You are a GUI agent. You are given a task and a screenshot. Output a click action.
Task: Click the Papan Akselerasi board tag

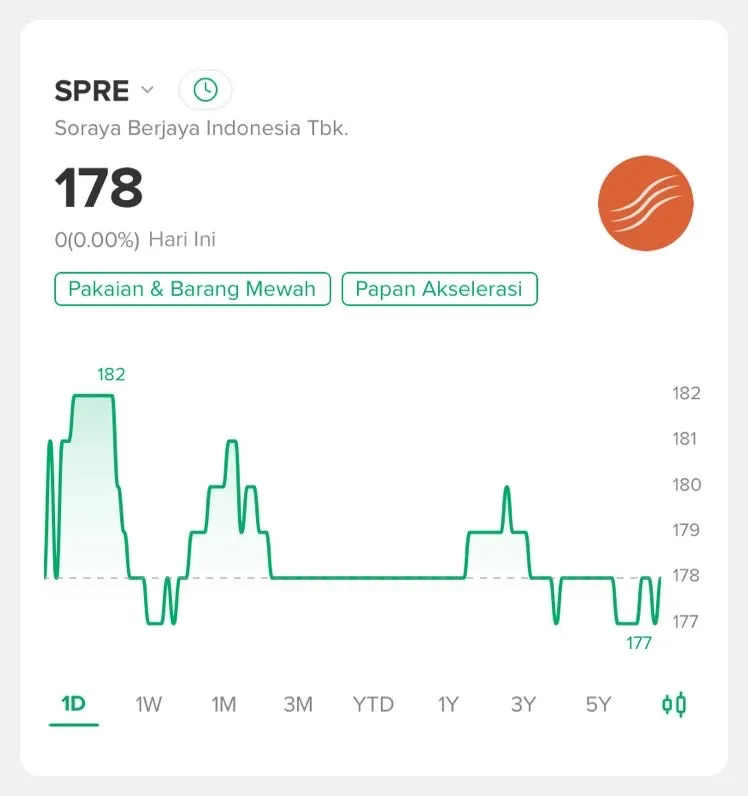[440, 289]
